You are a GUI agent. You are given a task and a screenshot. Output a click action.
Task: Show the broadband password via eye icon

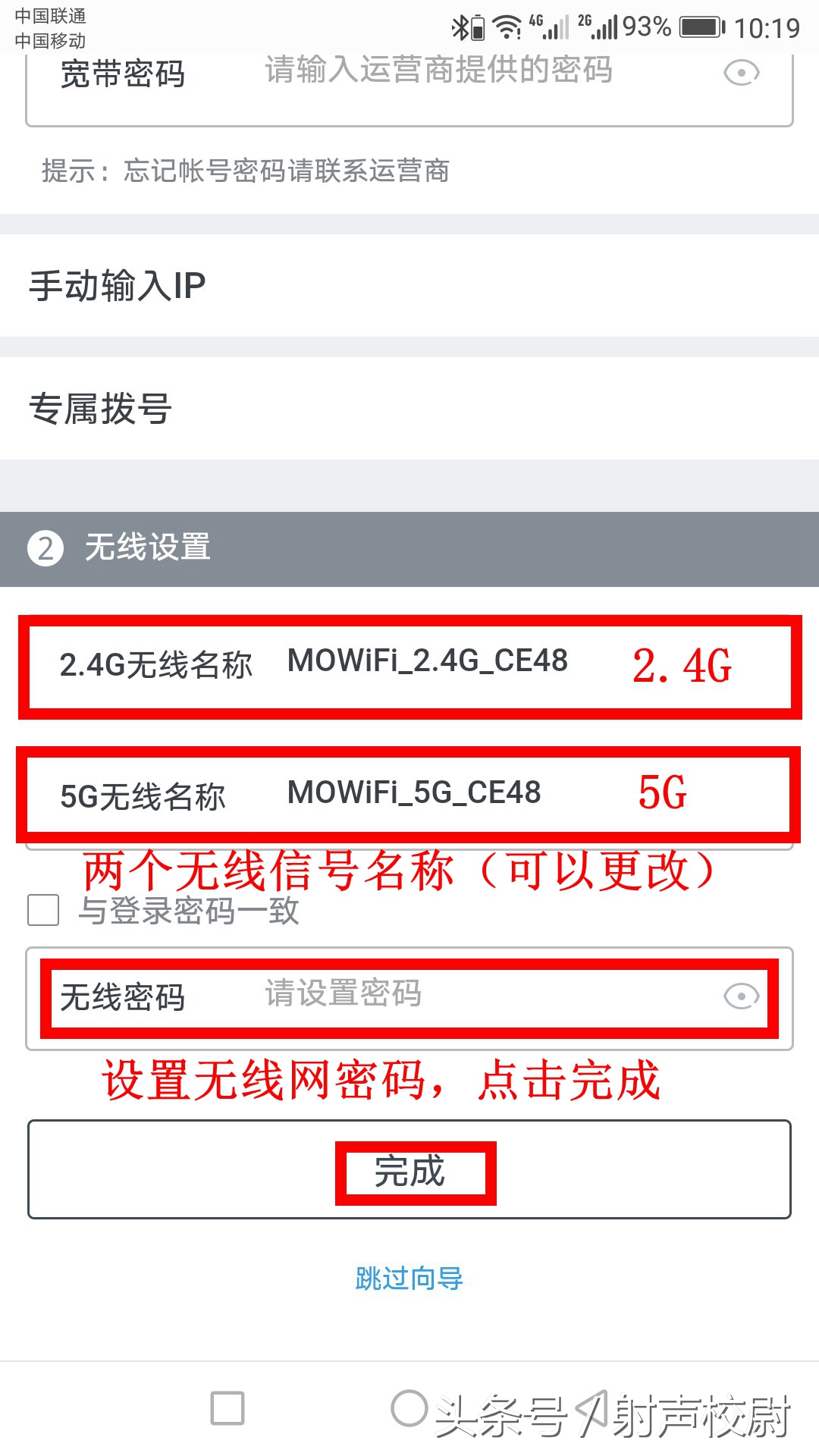(742, 74)
